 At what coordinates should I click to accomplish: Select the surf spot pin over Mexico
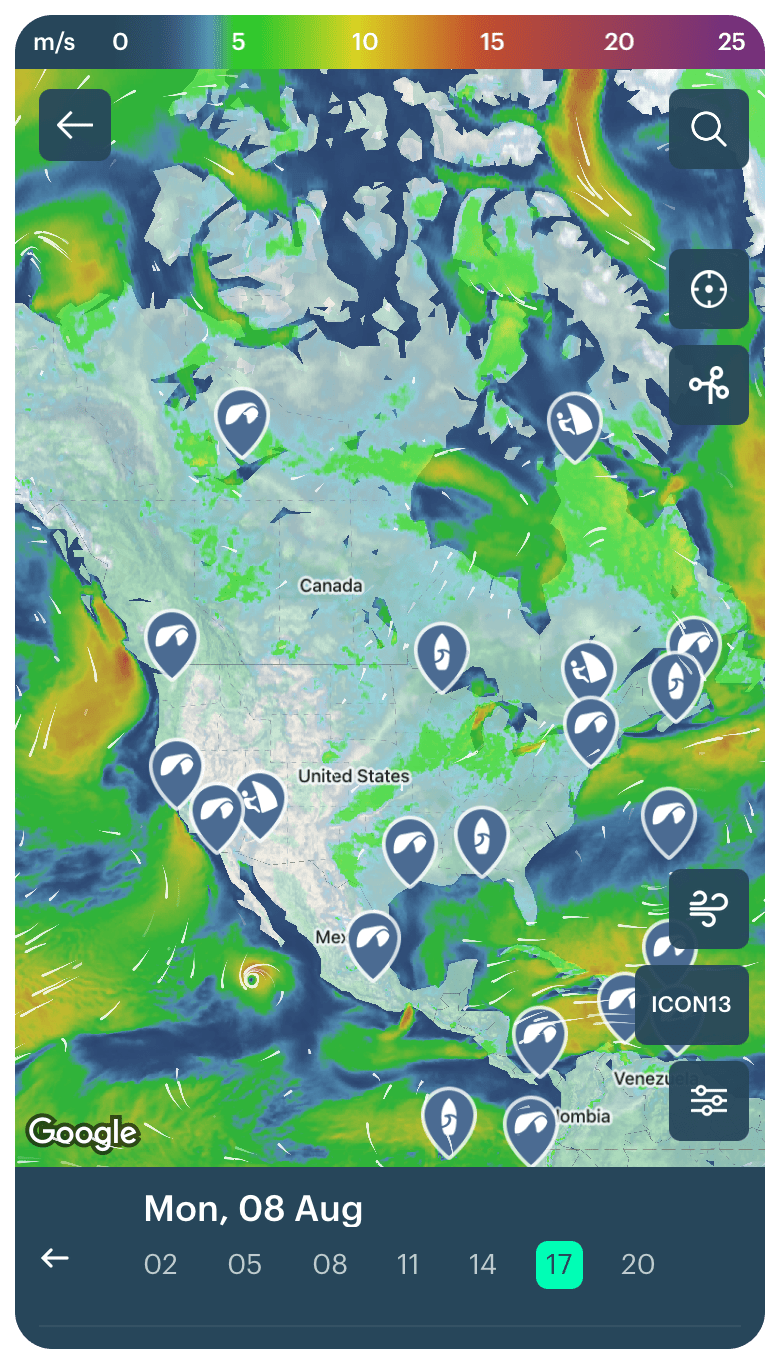(372, 938)
